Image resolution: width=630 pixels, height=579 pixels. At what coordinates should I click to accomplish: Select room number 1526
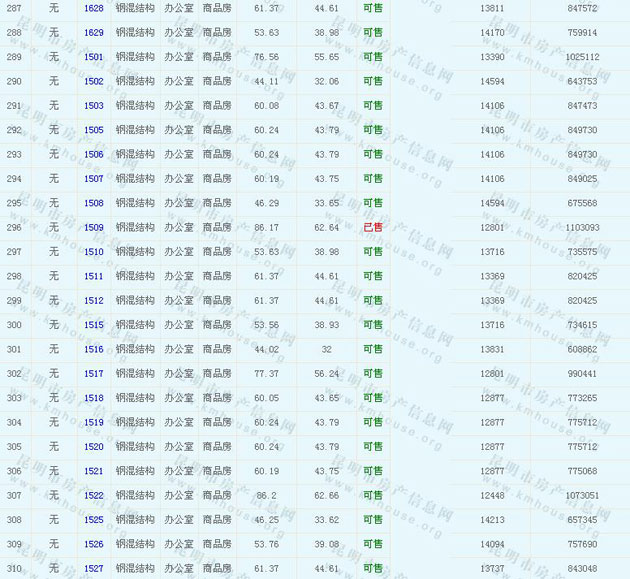94,544
